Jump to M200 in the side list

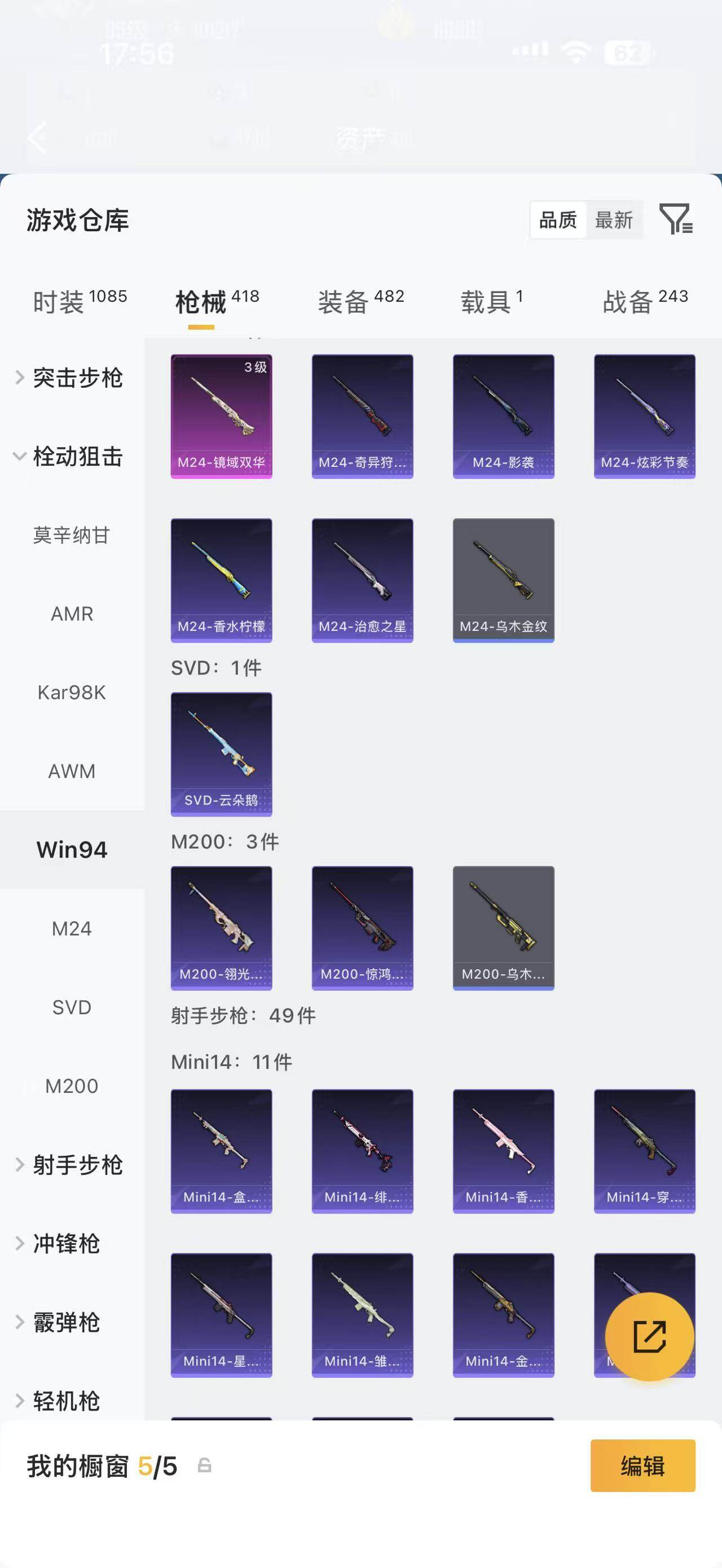[x=72, y=1086]
